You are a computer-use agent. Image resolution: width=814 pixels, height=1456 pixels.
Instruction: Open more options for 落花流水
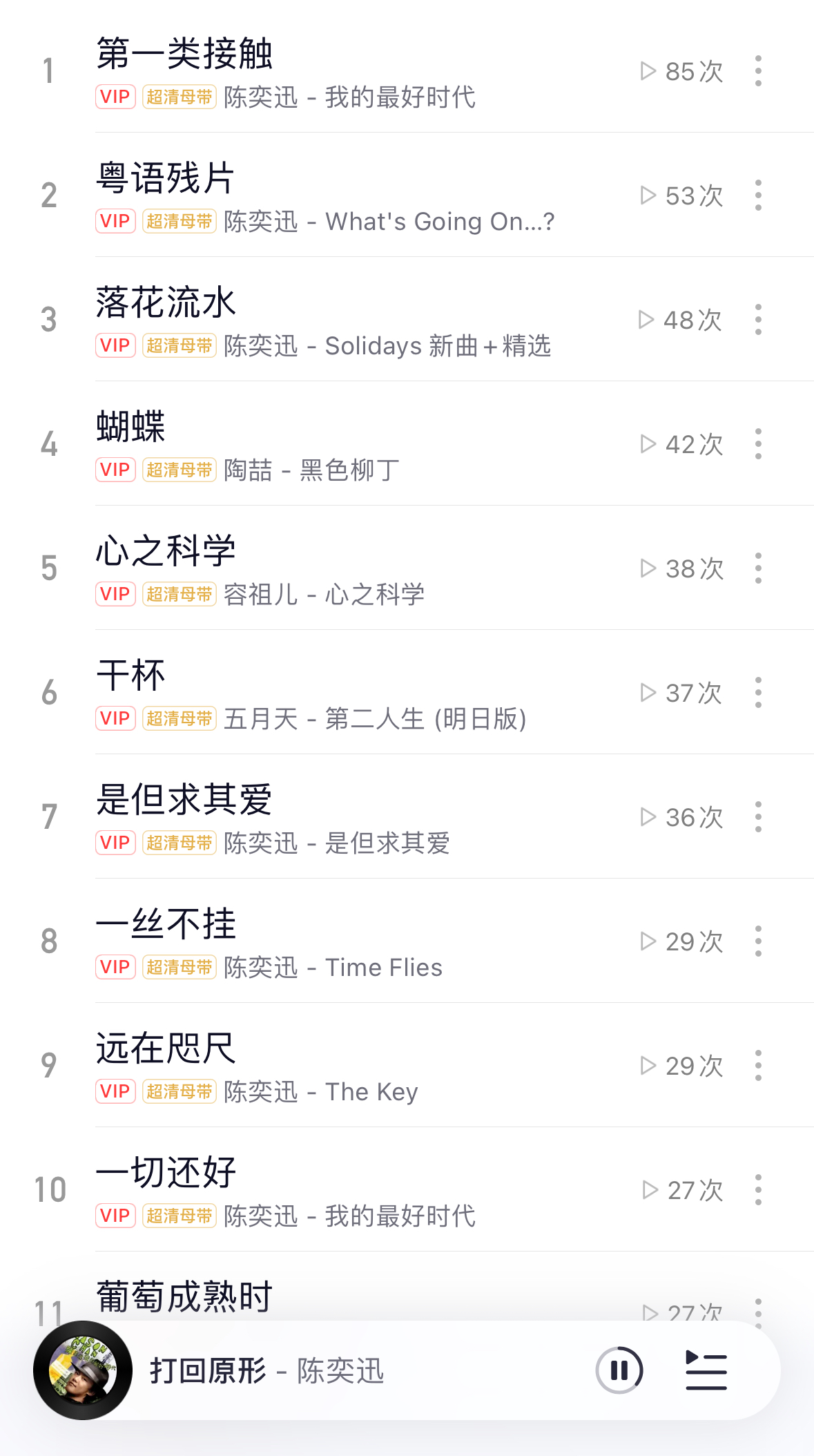click(758, 320)
